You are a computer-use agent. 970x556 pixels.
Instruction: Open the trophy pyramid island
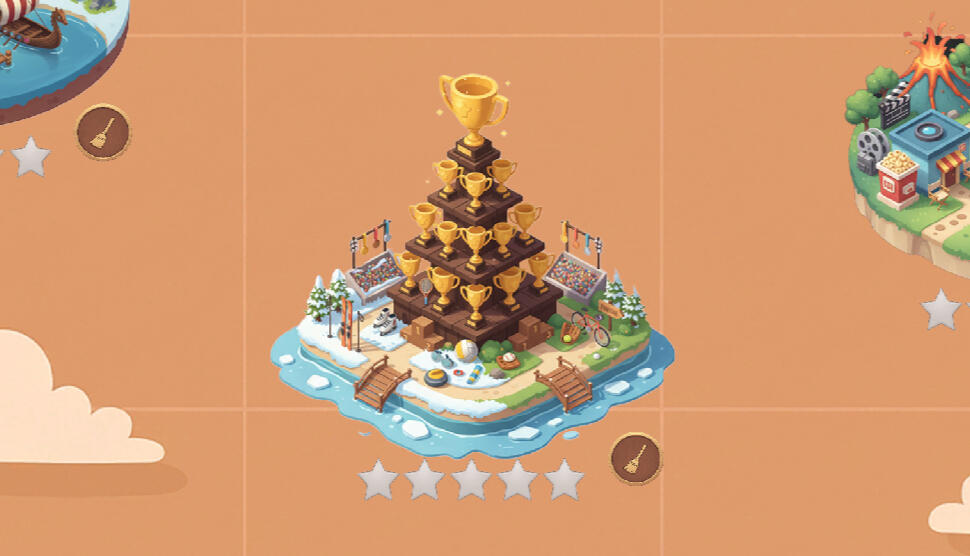click(472, 280)
